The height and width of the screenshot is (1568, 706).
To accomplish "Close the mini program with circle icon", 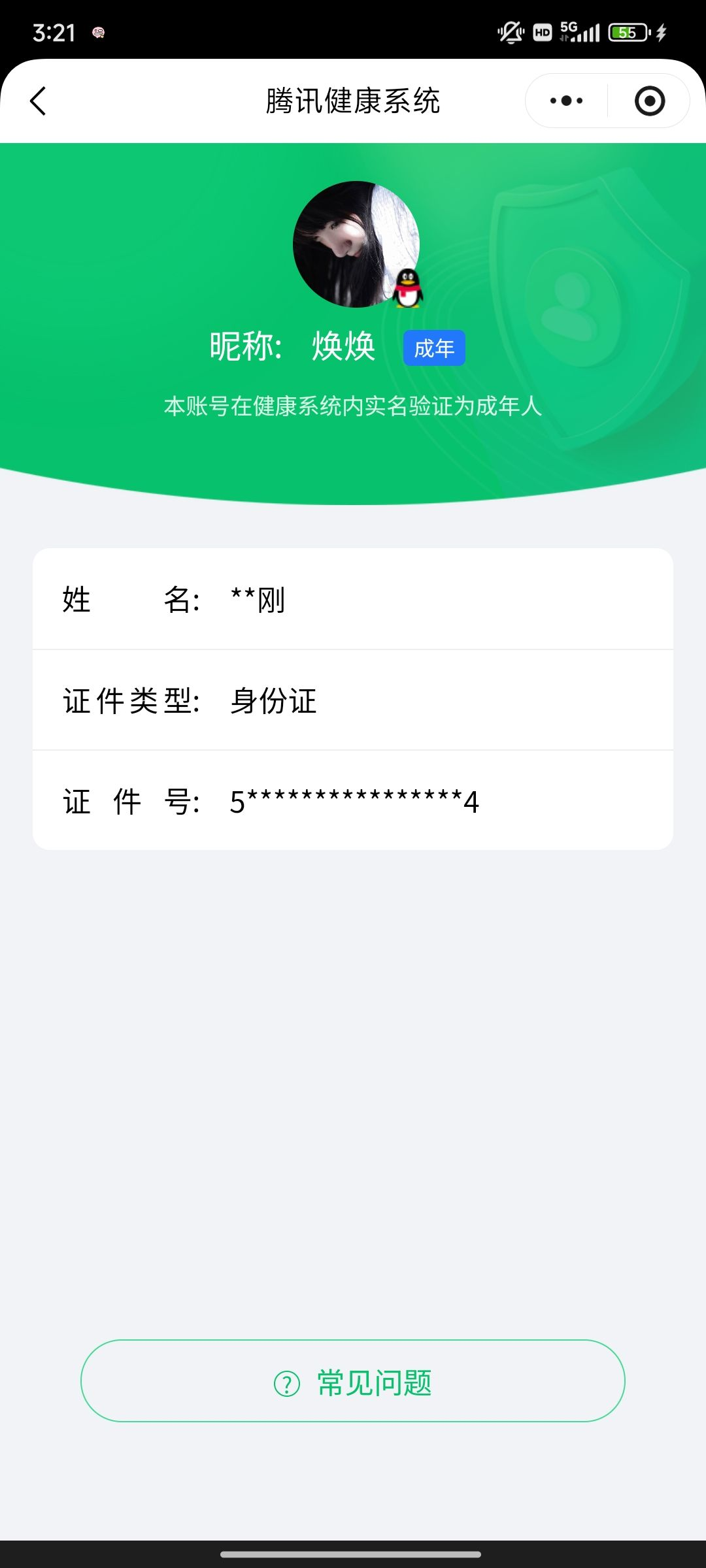I will (649, 101).
